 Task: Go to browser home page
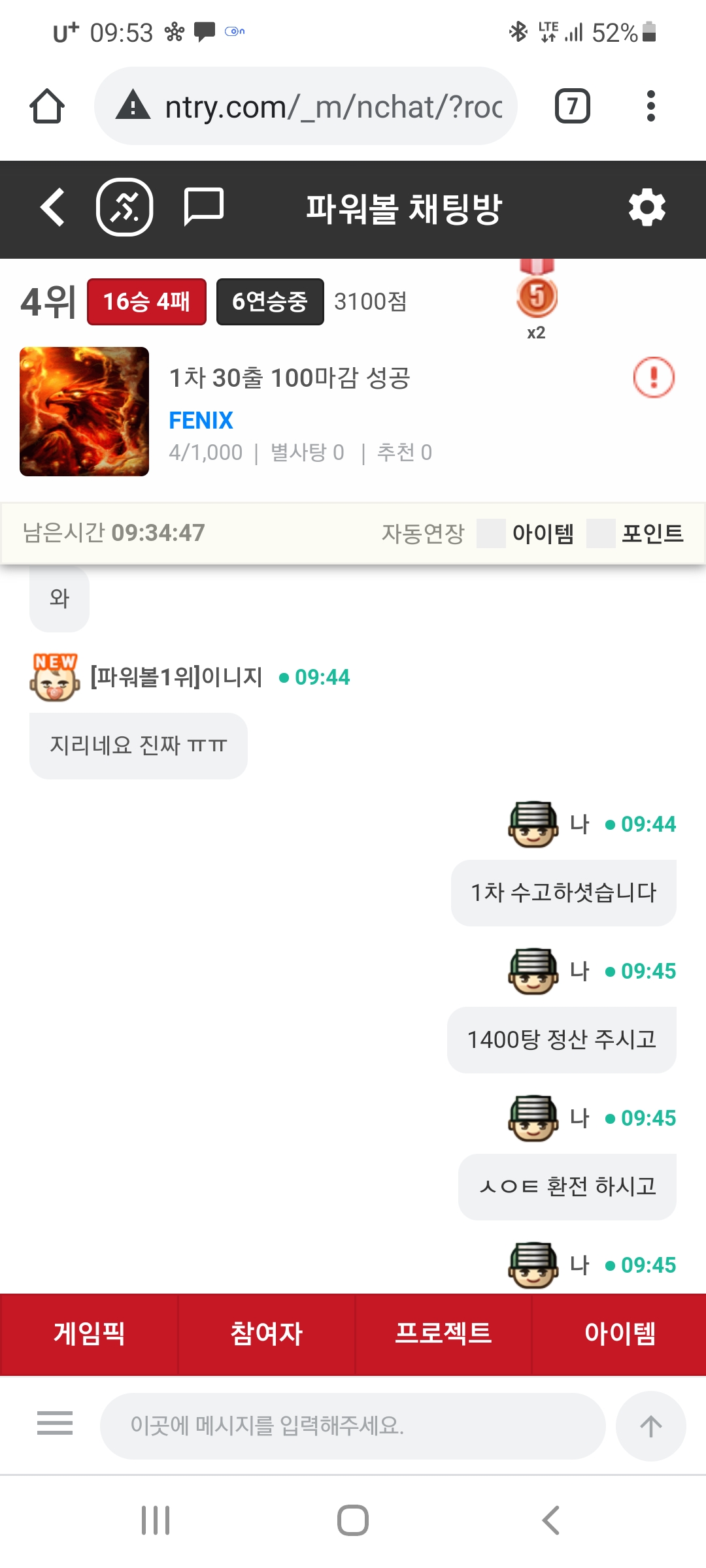[47, 106]
